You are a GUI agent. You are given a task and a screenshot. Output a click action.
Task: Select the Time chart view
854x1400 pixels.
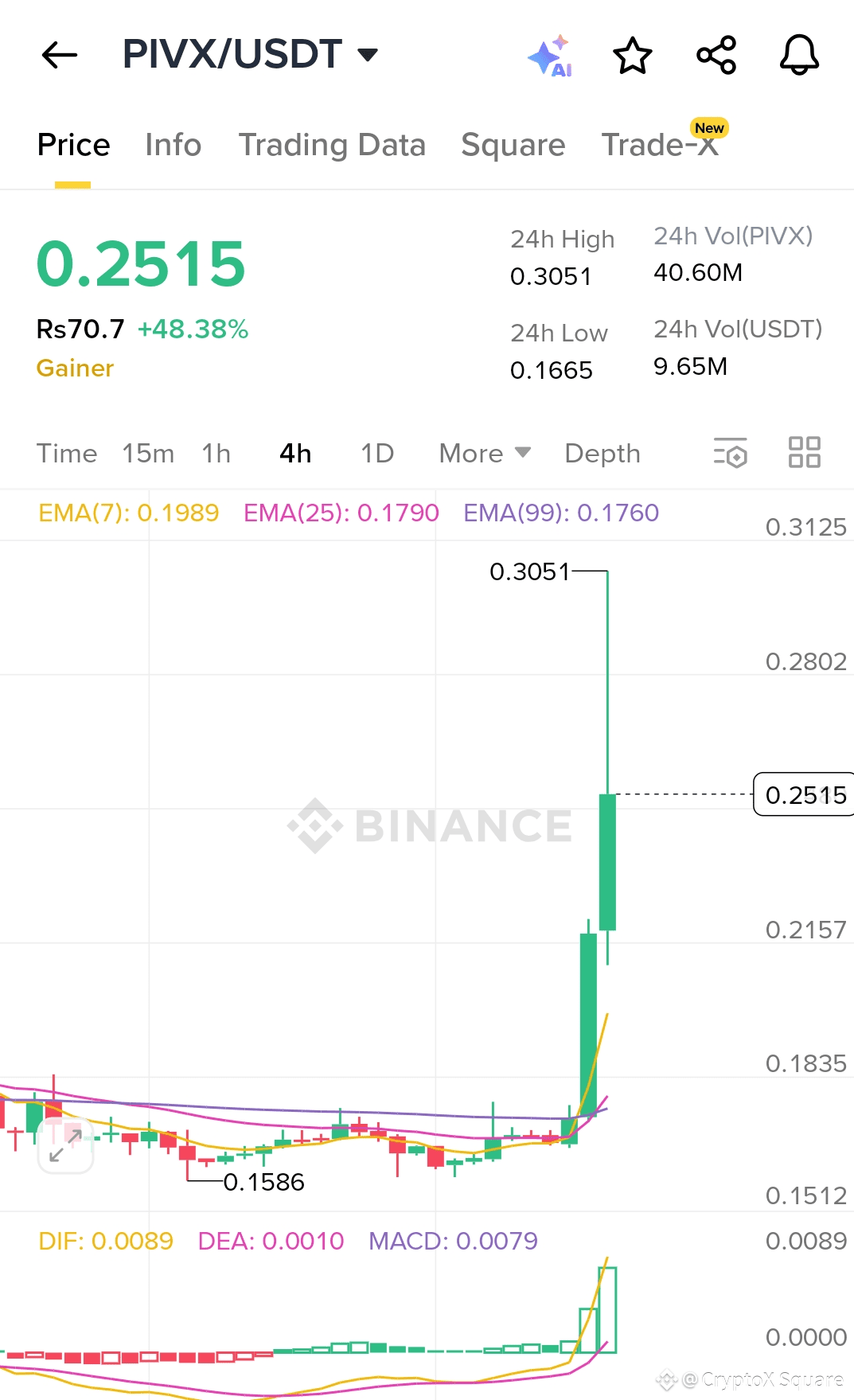(67, 454)
